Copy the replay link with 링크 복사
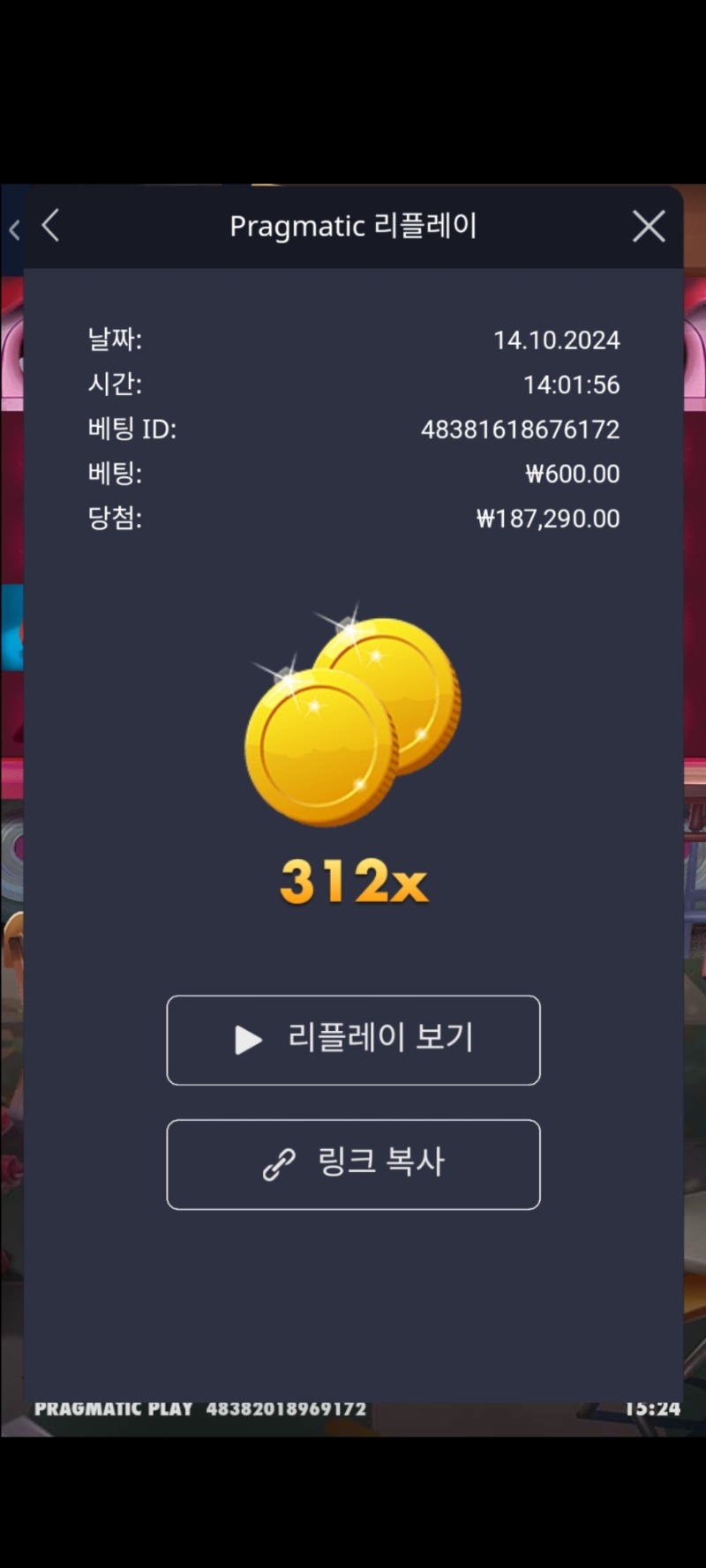The image size is (706, 1568). coord(353,1164)
